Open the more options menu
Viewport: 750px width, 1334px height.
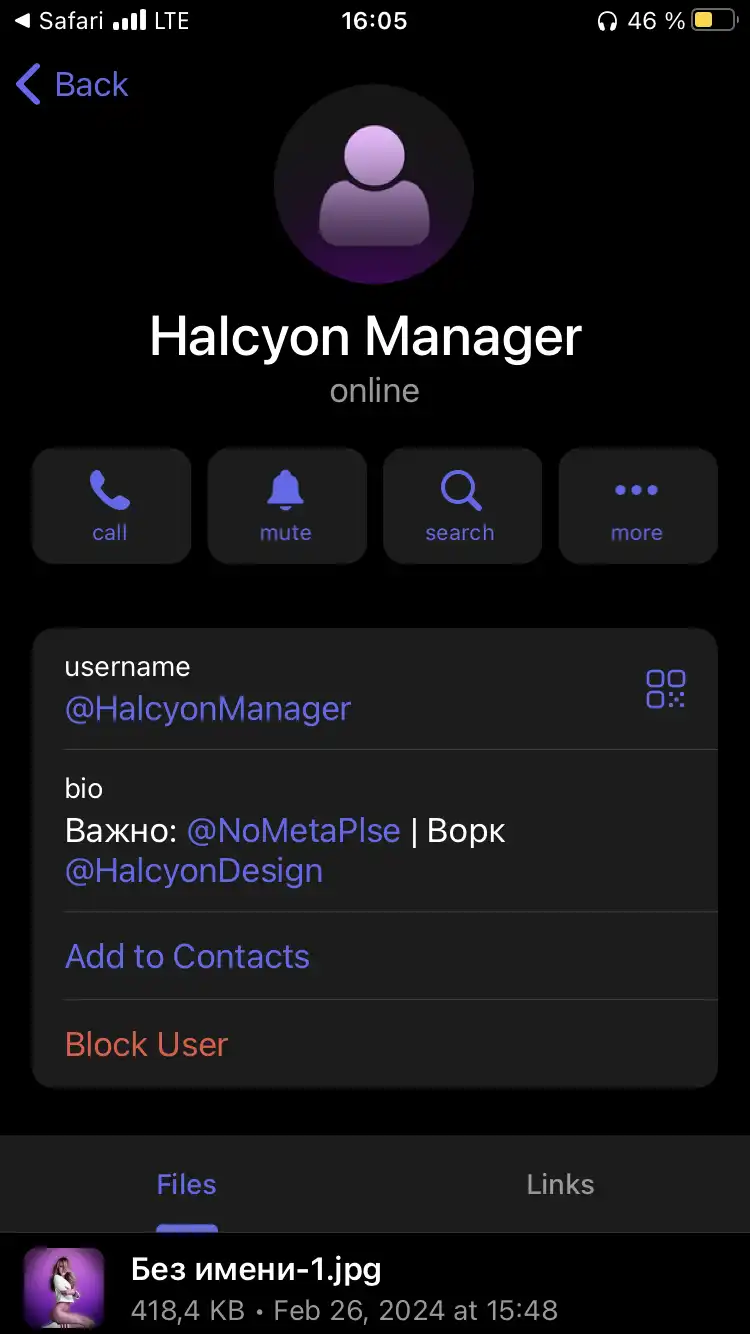click(638, 506)
